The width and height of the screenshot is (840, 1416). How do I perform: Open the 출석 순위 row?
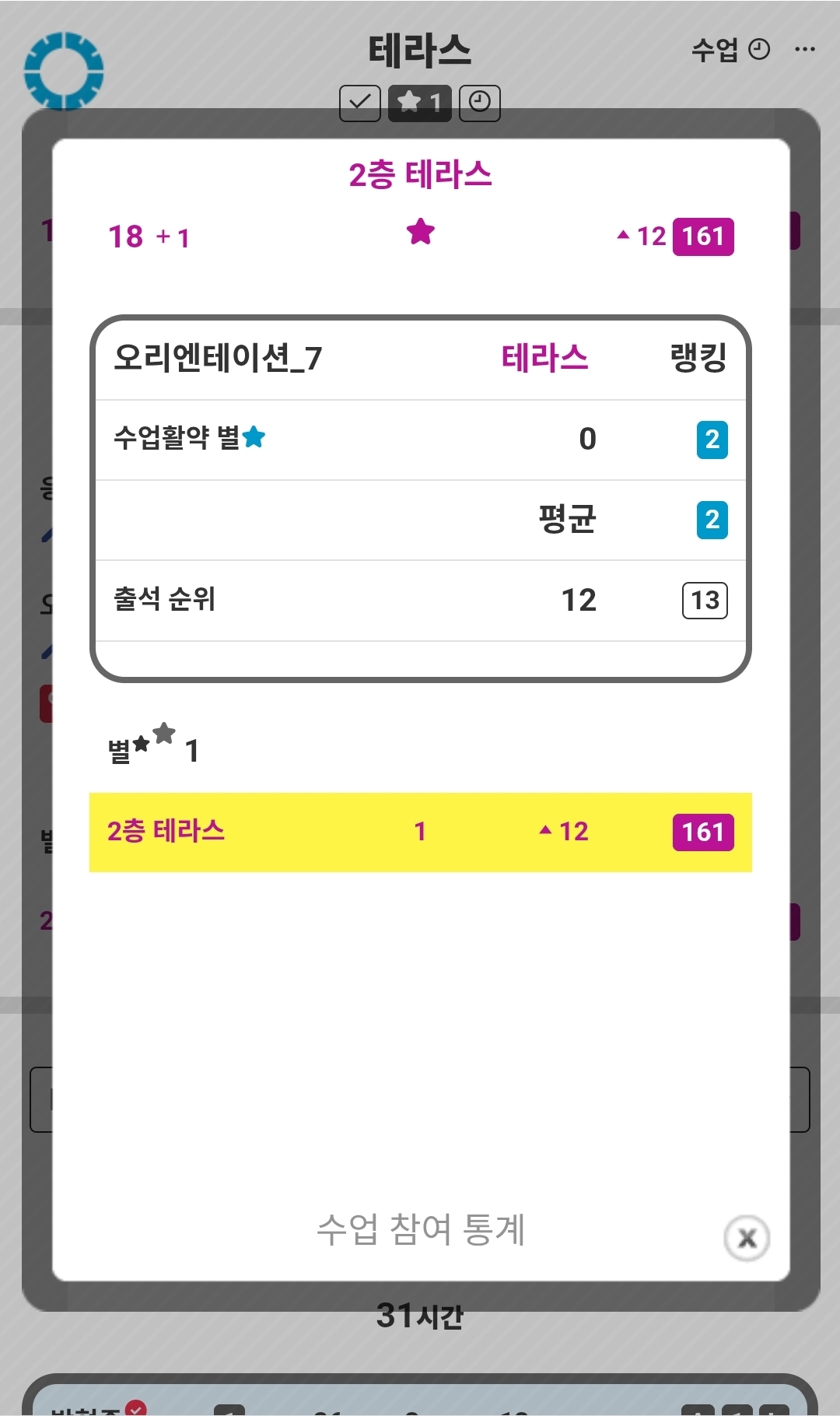tap(420, 600)
